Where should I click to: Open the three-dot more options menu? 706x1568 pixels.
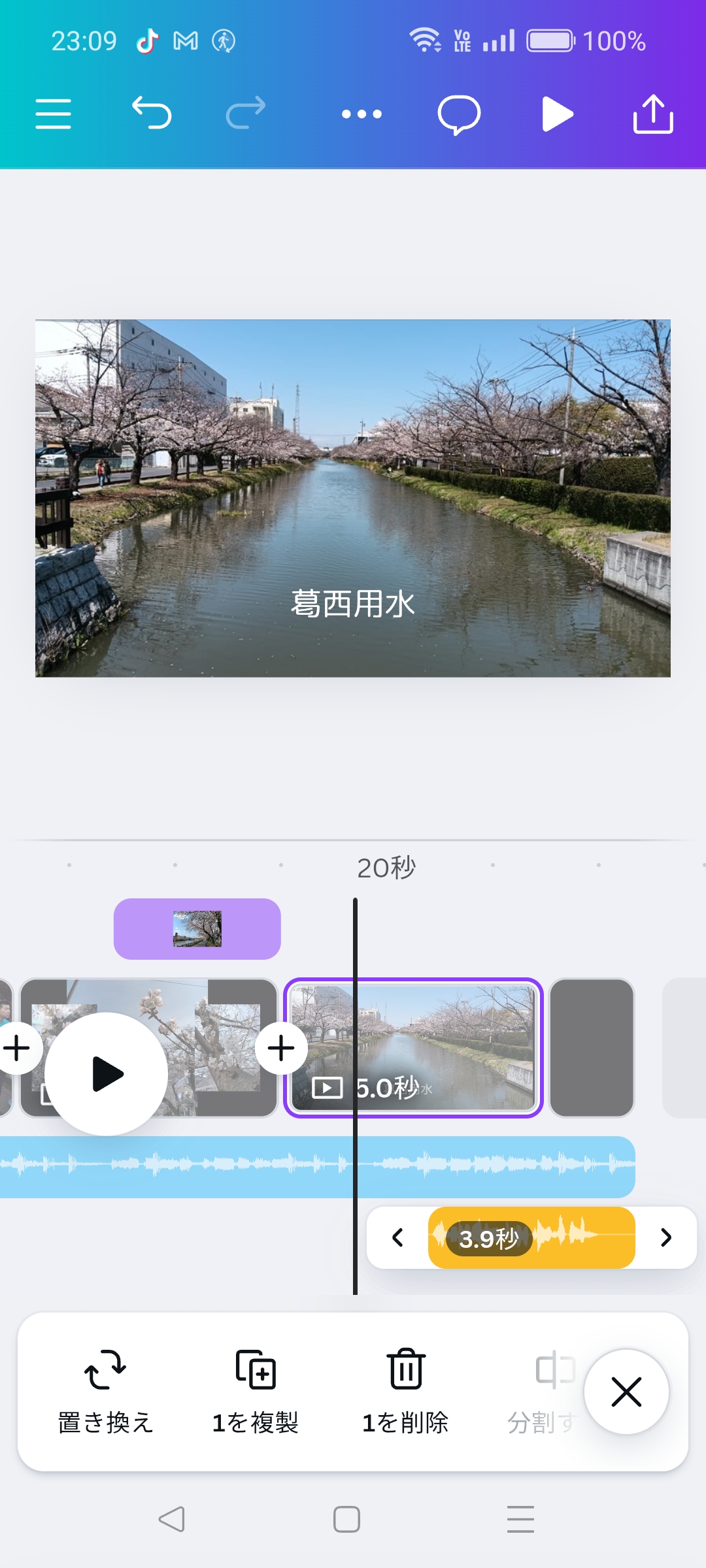coord(361,114)
